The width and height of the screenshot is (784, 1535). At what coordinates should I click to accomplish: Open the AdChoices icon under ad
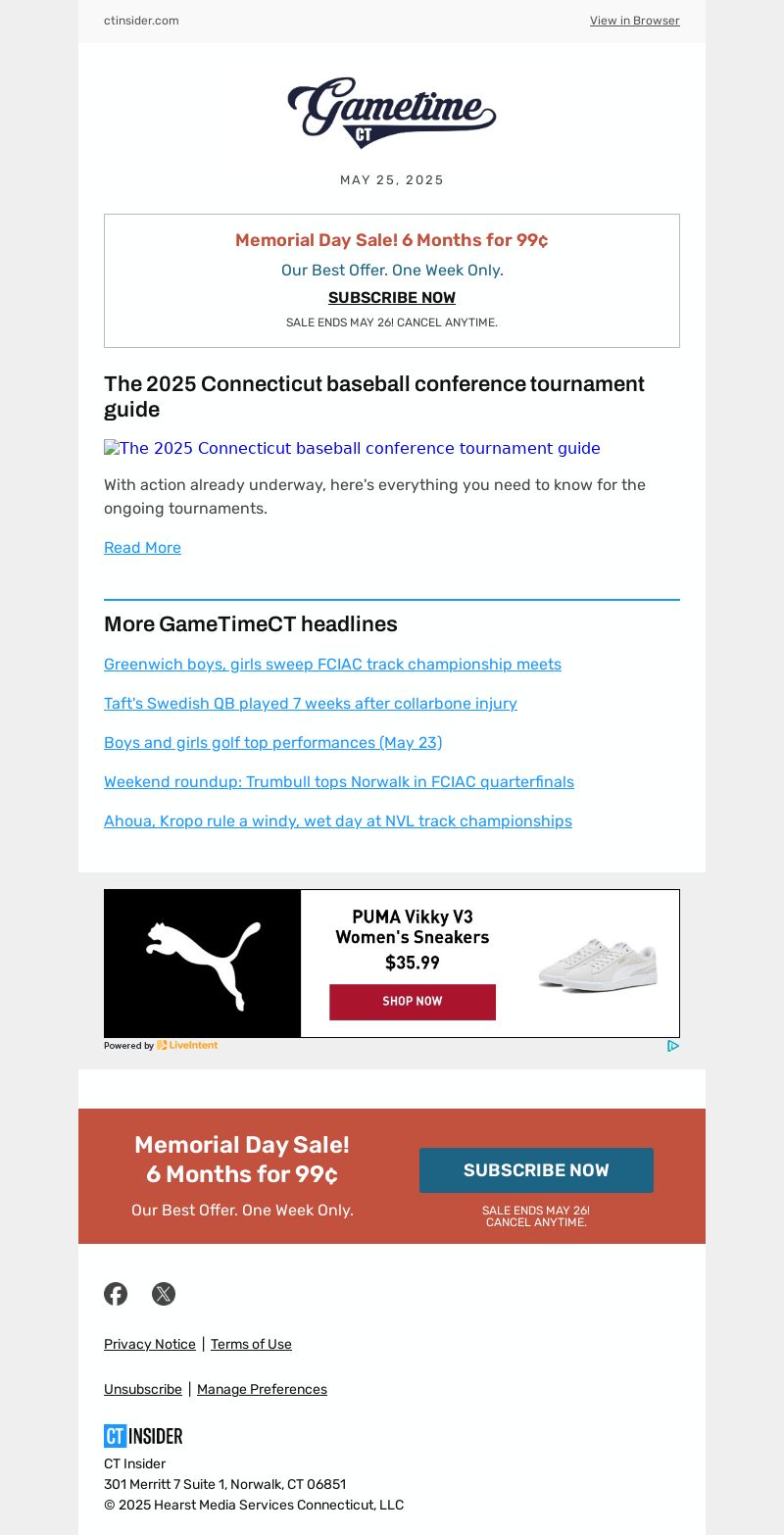pyautogui.click(x=672, y=1046)
